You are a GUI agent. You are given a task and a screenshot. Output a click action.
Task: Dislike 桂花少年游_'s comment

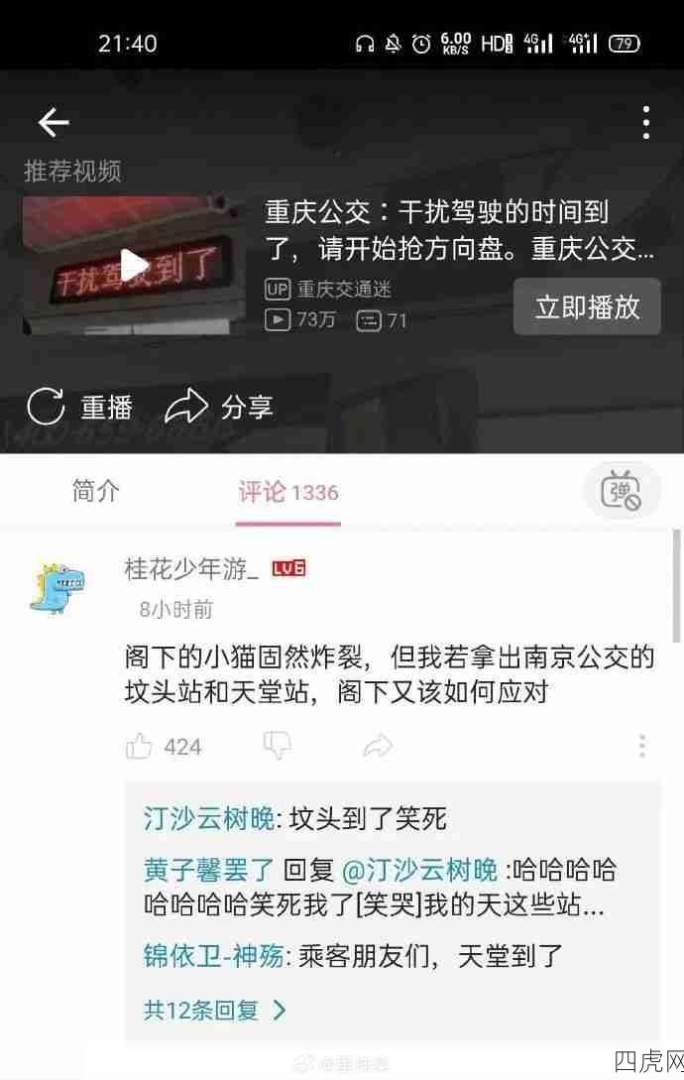(277, 745)
